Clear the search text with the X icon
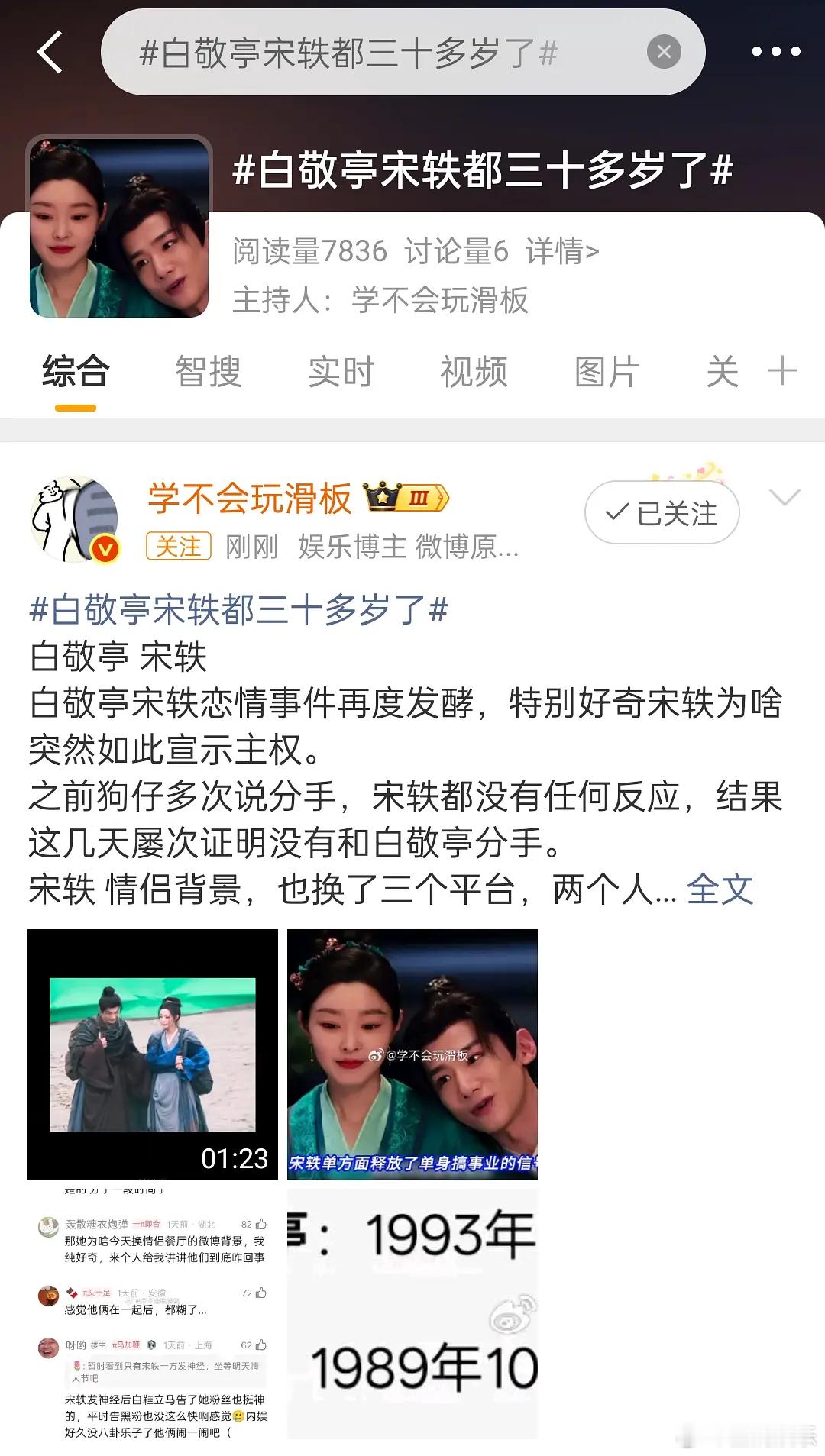The height and width of the screenshot is (1456, 825). (664, 50)
